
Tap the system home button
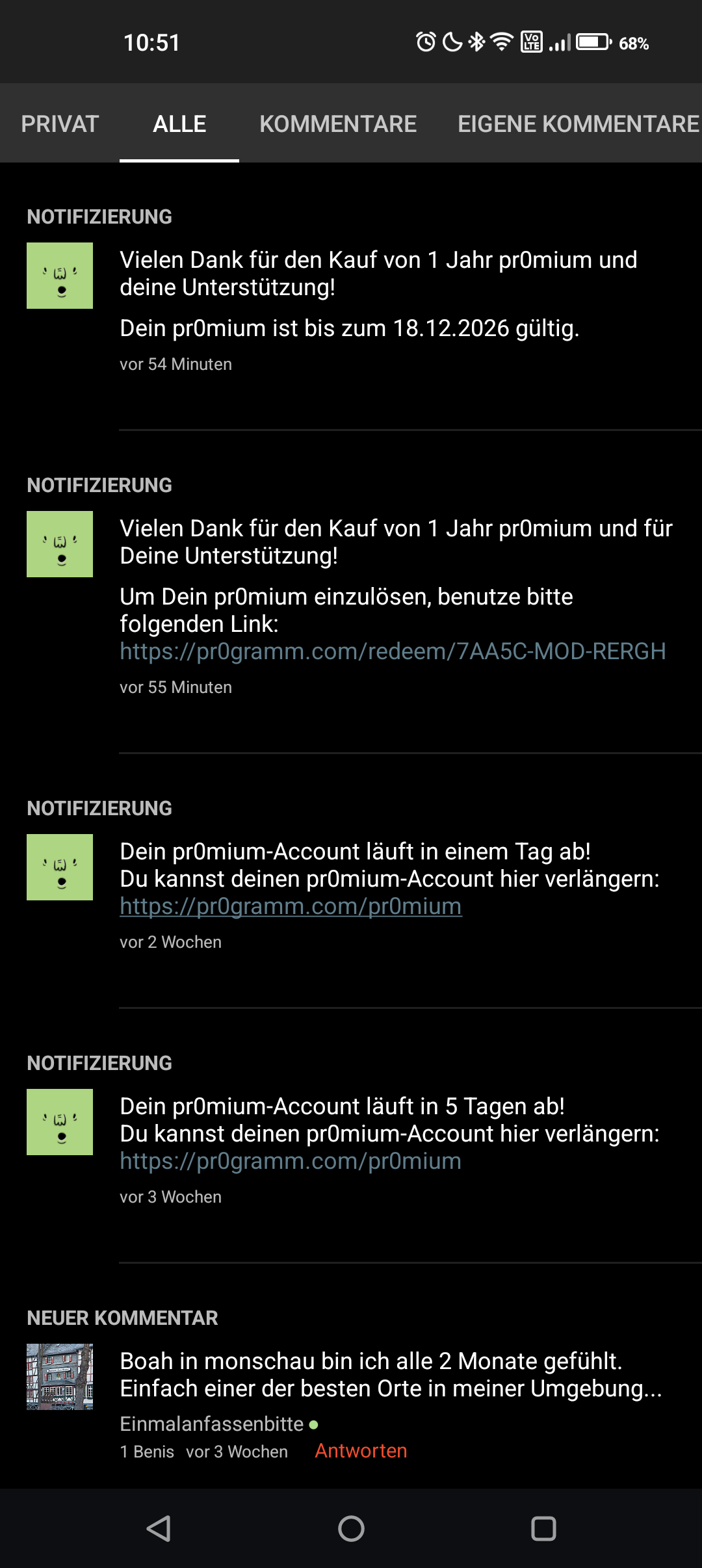point(351,1529)
